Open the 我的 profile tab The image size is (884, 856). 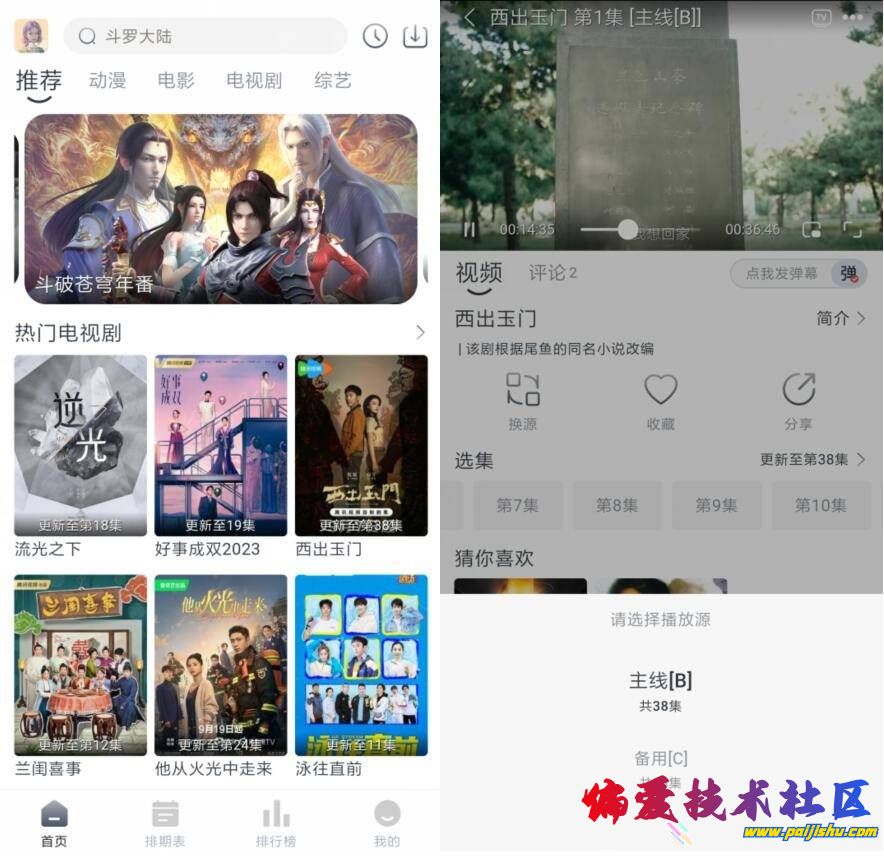click(387, 823)
